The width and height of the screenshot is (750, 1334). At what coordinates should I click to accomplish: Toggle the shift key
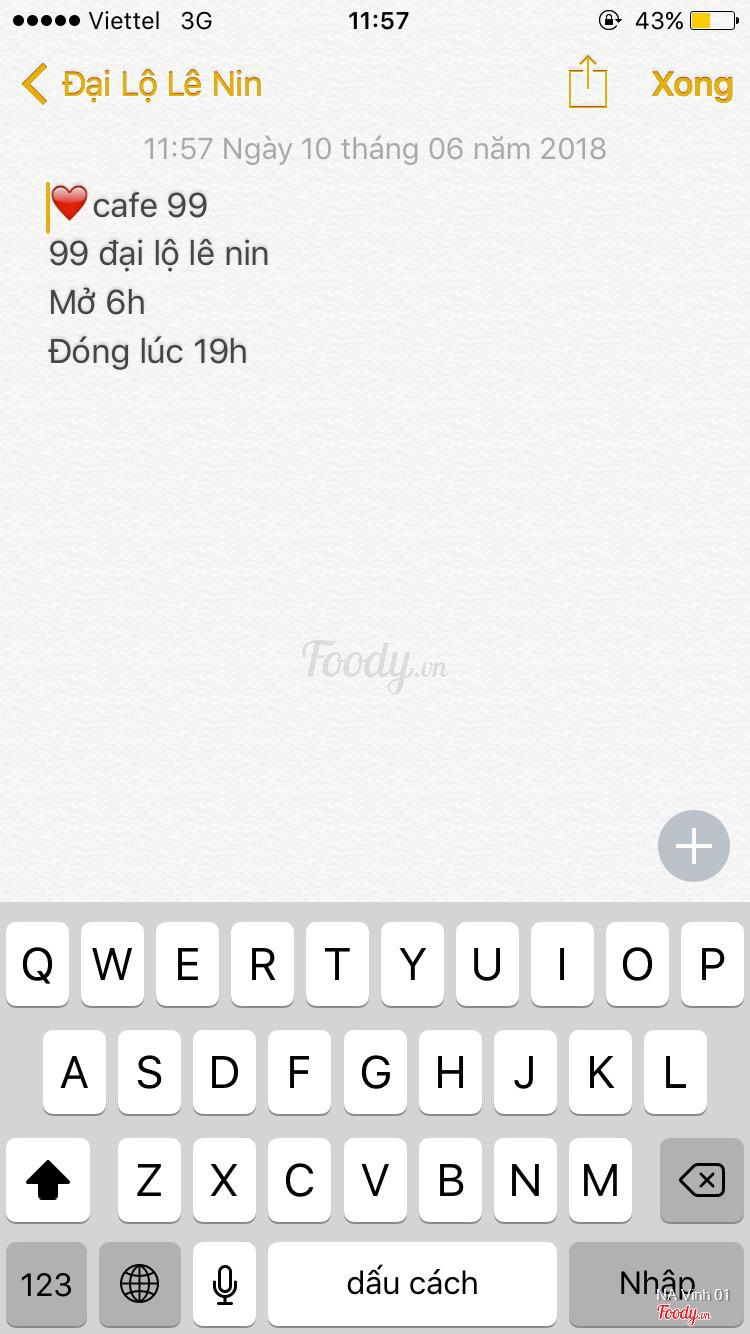click(x=48, y=1180)
